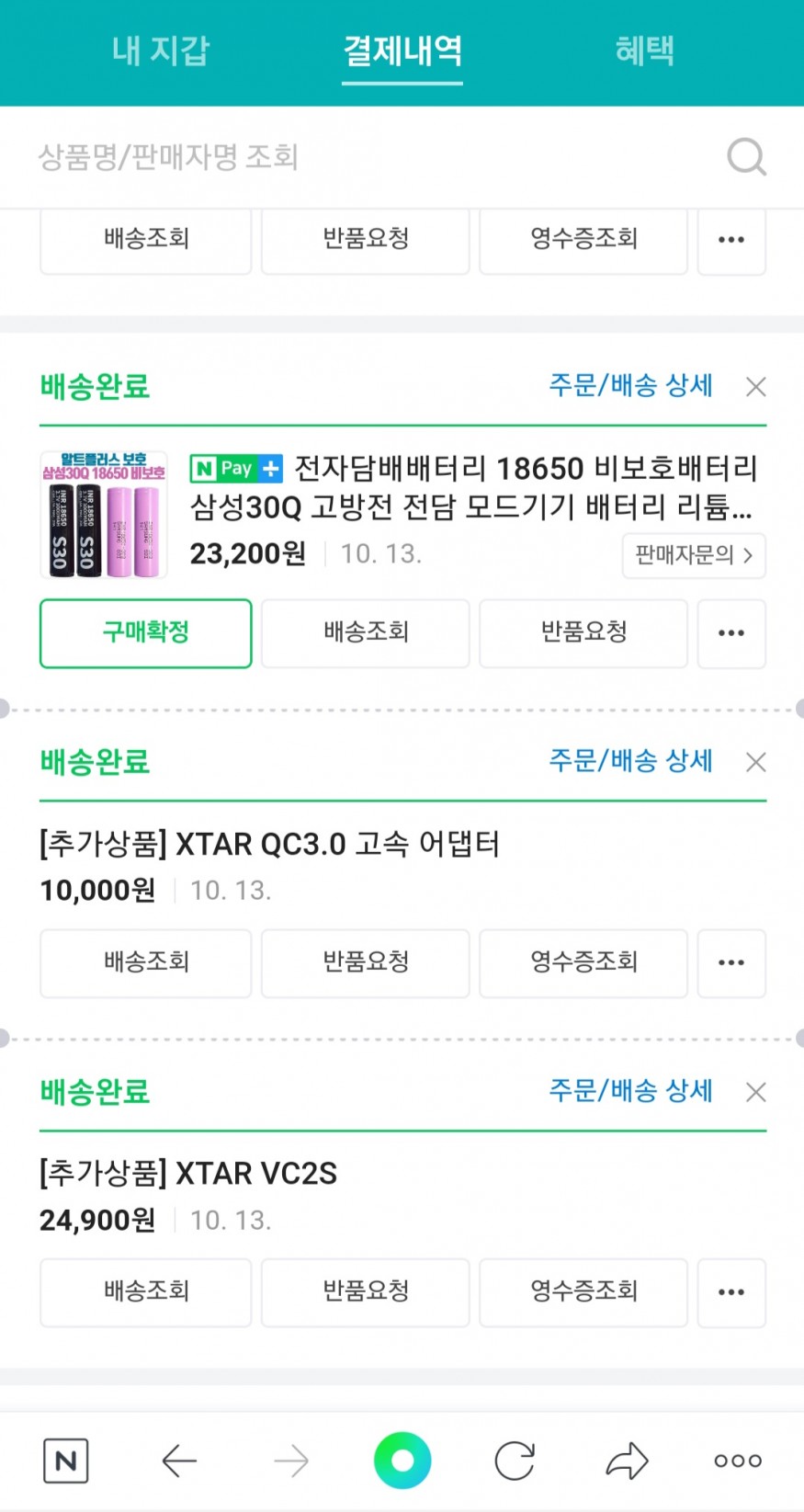Tap the 상품명/판매자명 조회 search field
Viewport: 804px width, 1512px height.
click(368, 157)
